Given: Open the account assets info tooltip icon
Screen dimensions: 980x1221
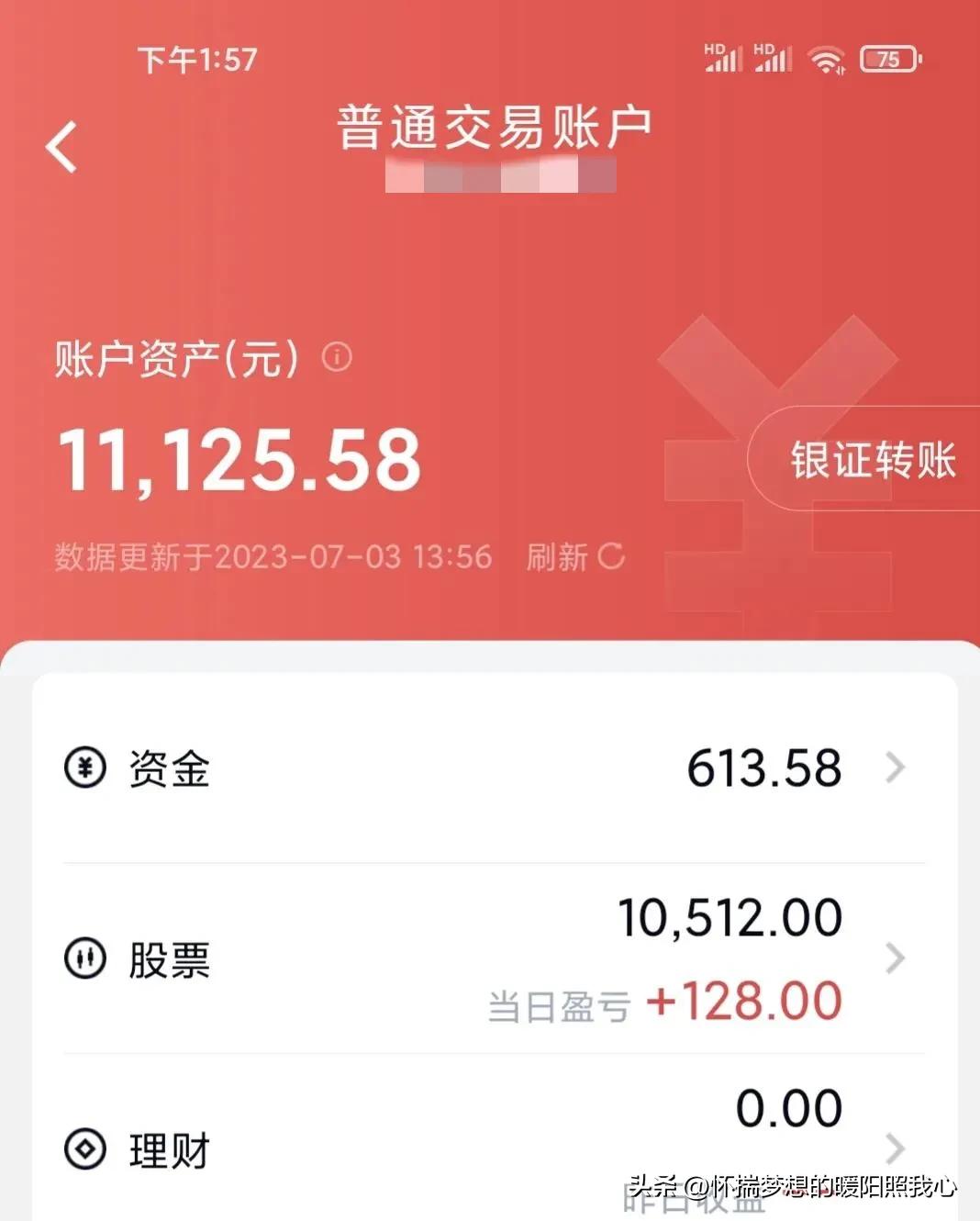Looking at the screenshot, I should (339, 358).
